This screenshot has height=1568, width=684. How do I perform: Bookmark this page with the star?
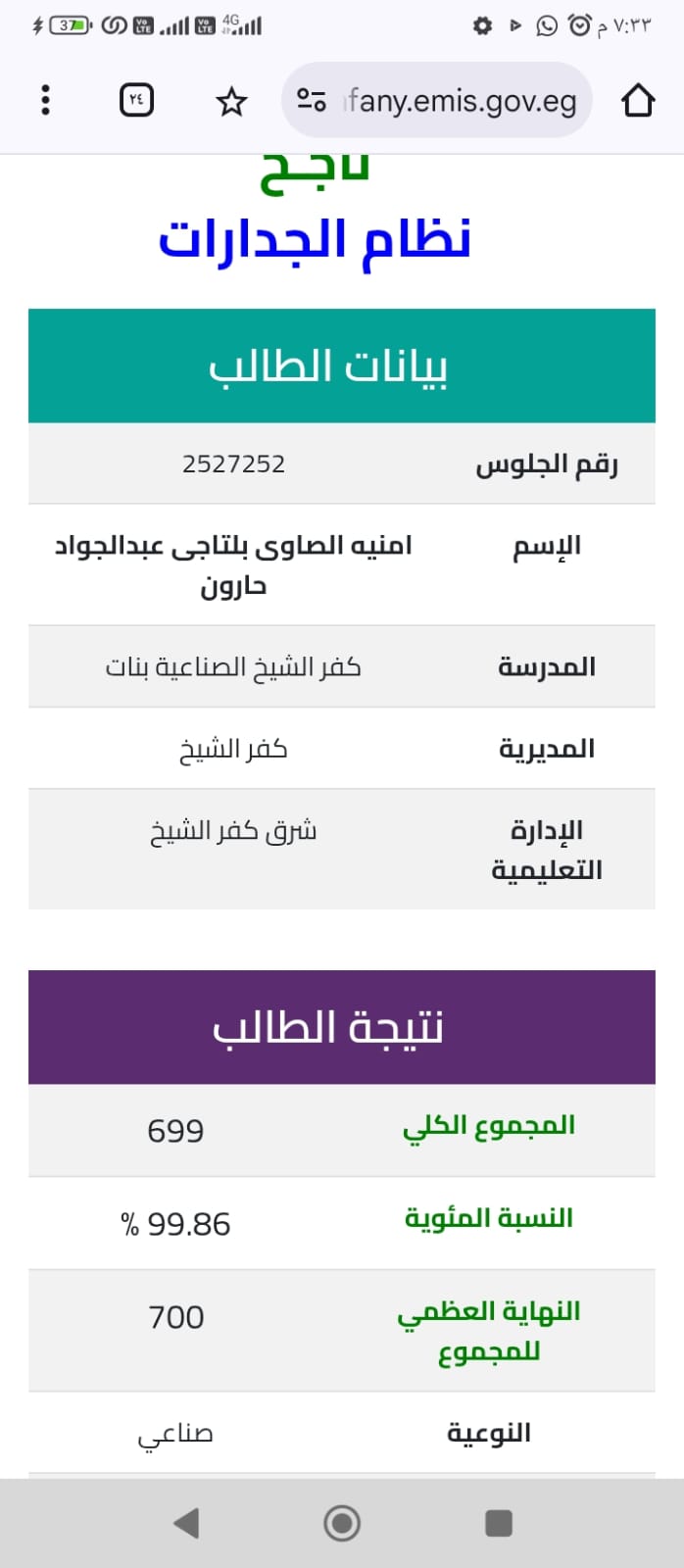[x=231, y=101]
